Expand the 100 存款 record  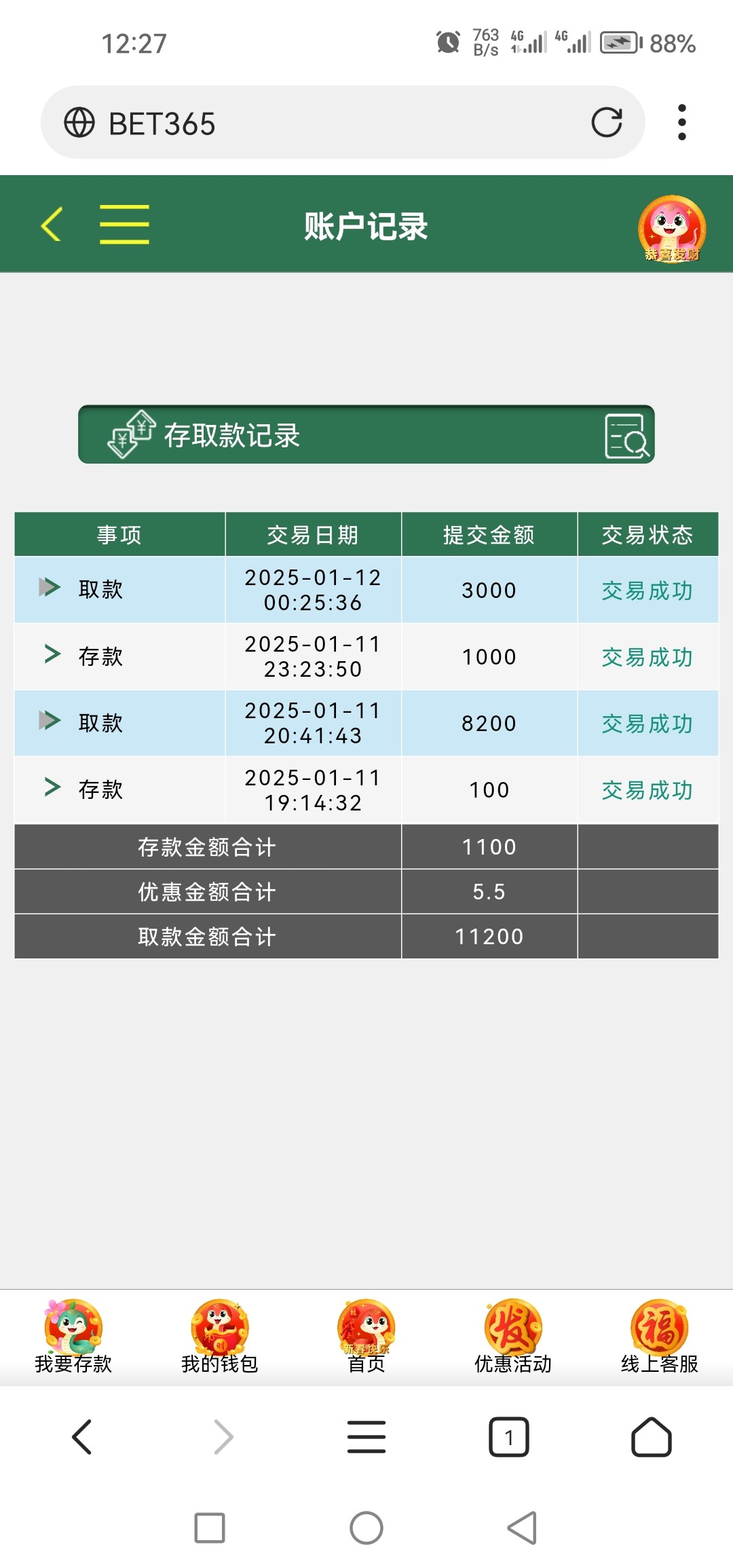[x=52, y=787]
